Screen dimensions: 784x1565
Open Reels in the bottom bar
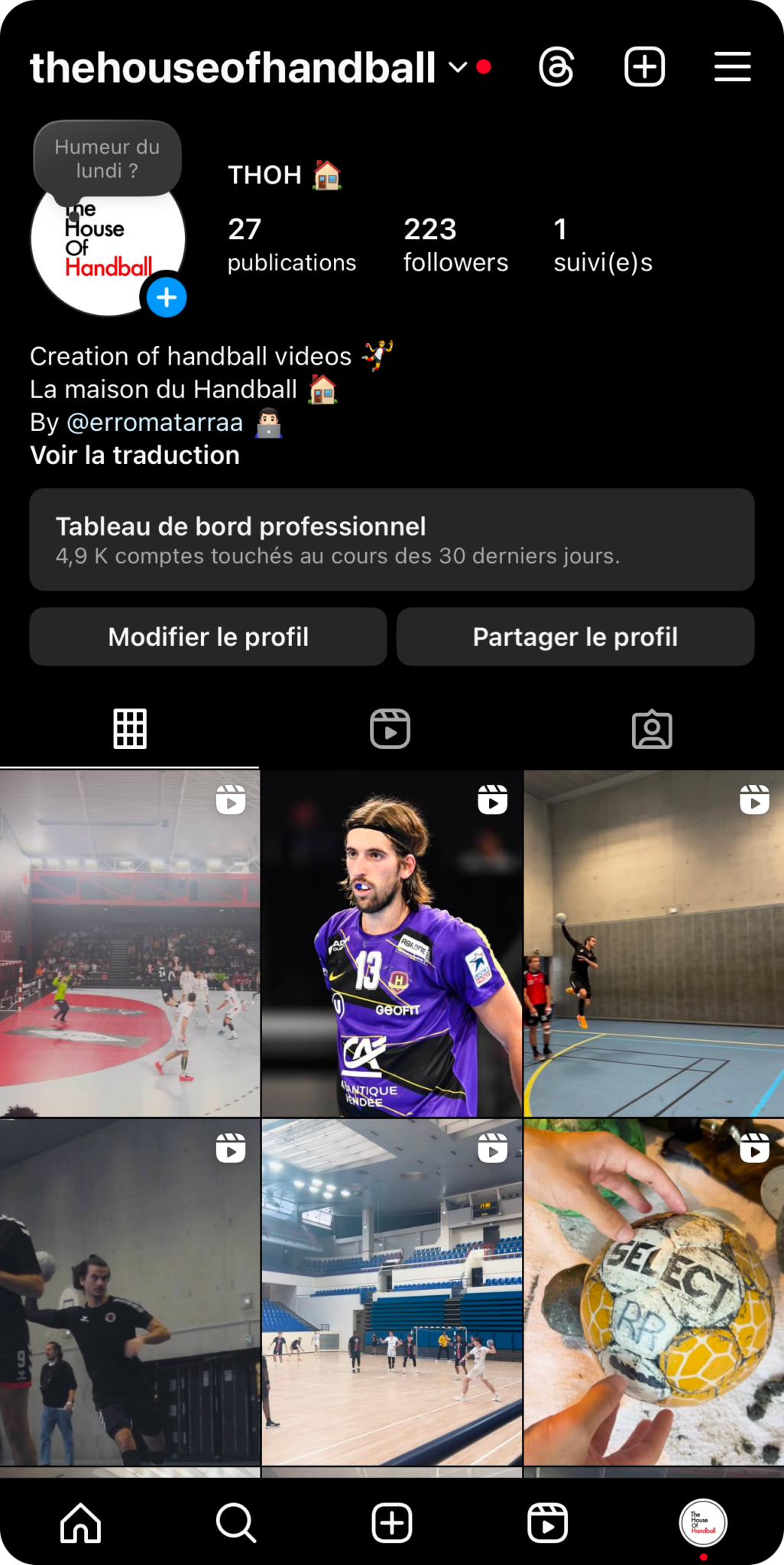click(x=547, y=1523)
